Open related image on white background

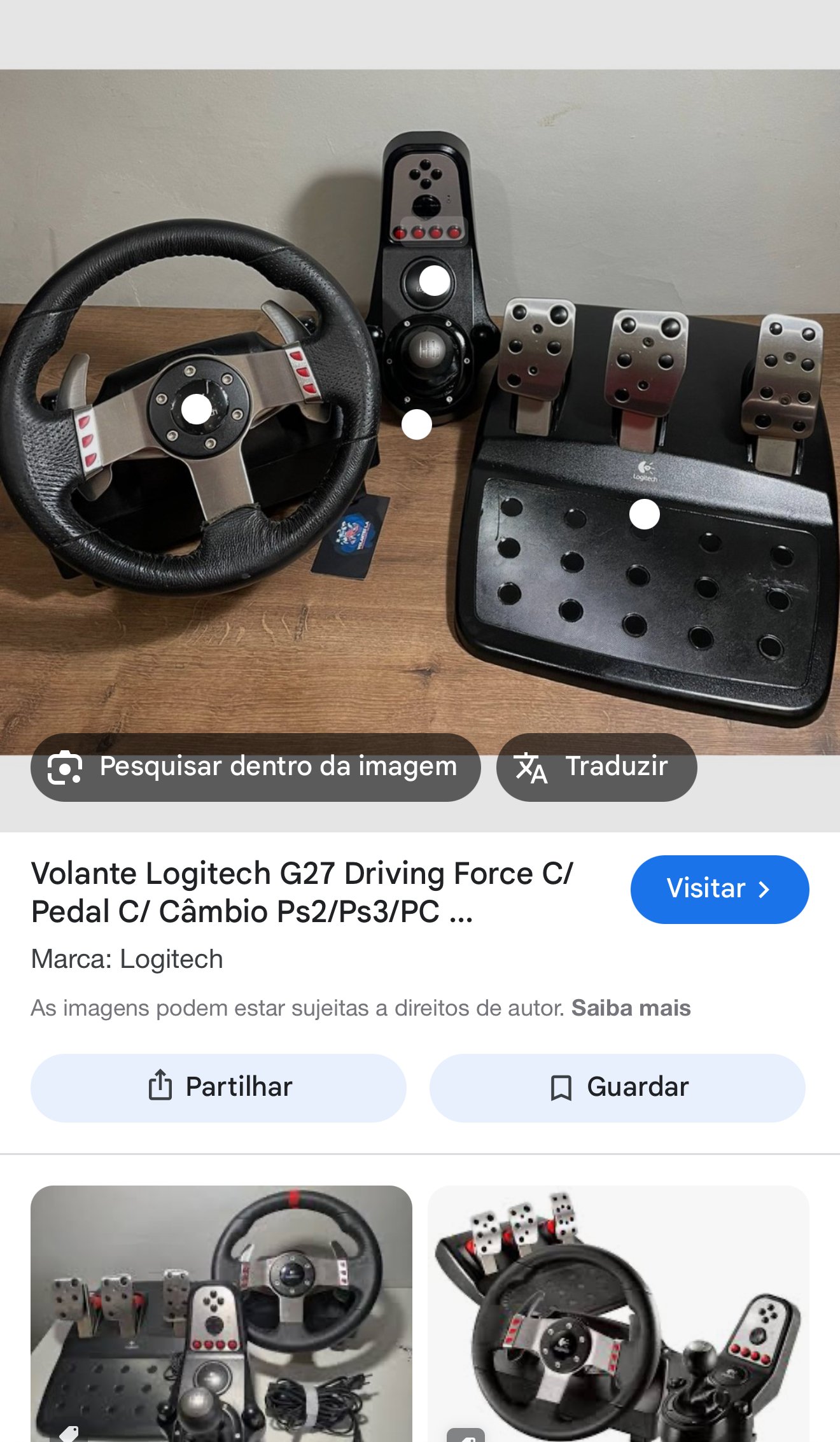coord(618,1312)
